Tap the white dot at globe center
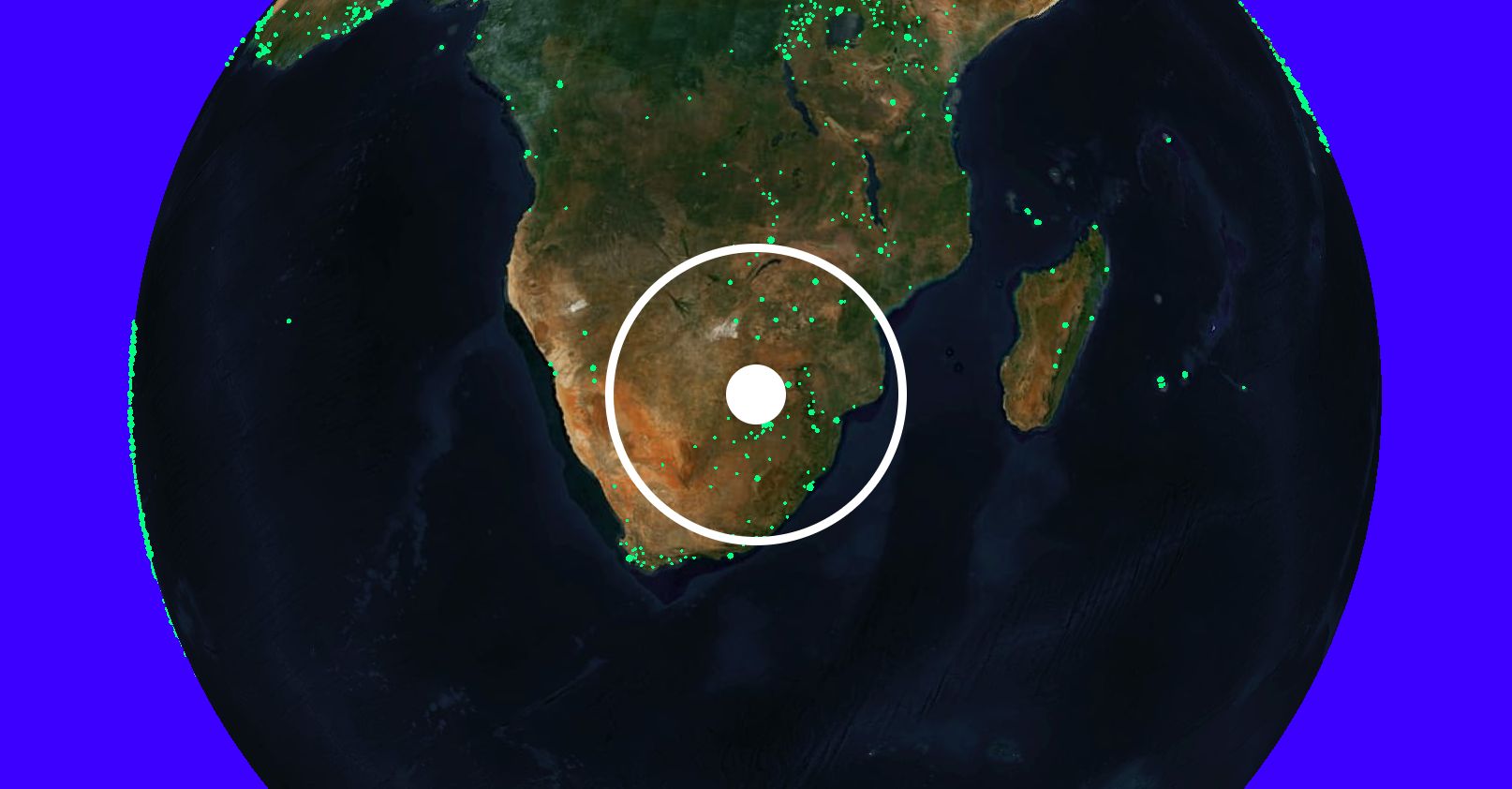 point(755,394)
